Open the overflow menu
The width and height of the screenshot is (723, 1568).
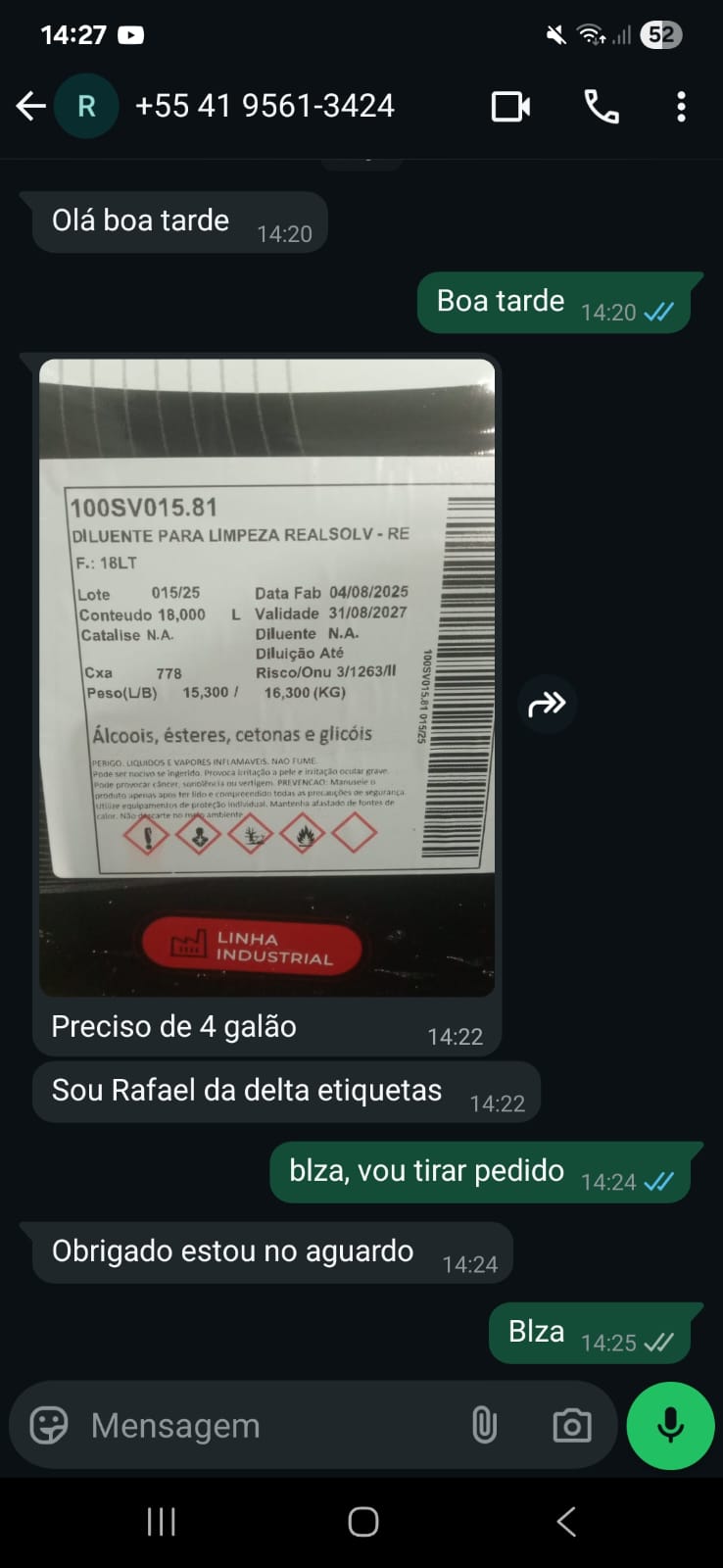[681, 106]
